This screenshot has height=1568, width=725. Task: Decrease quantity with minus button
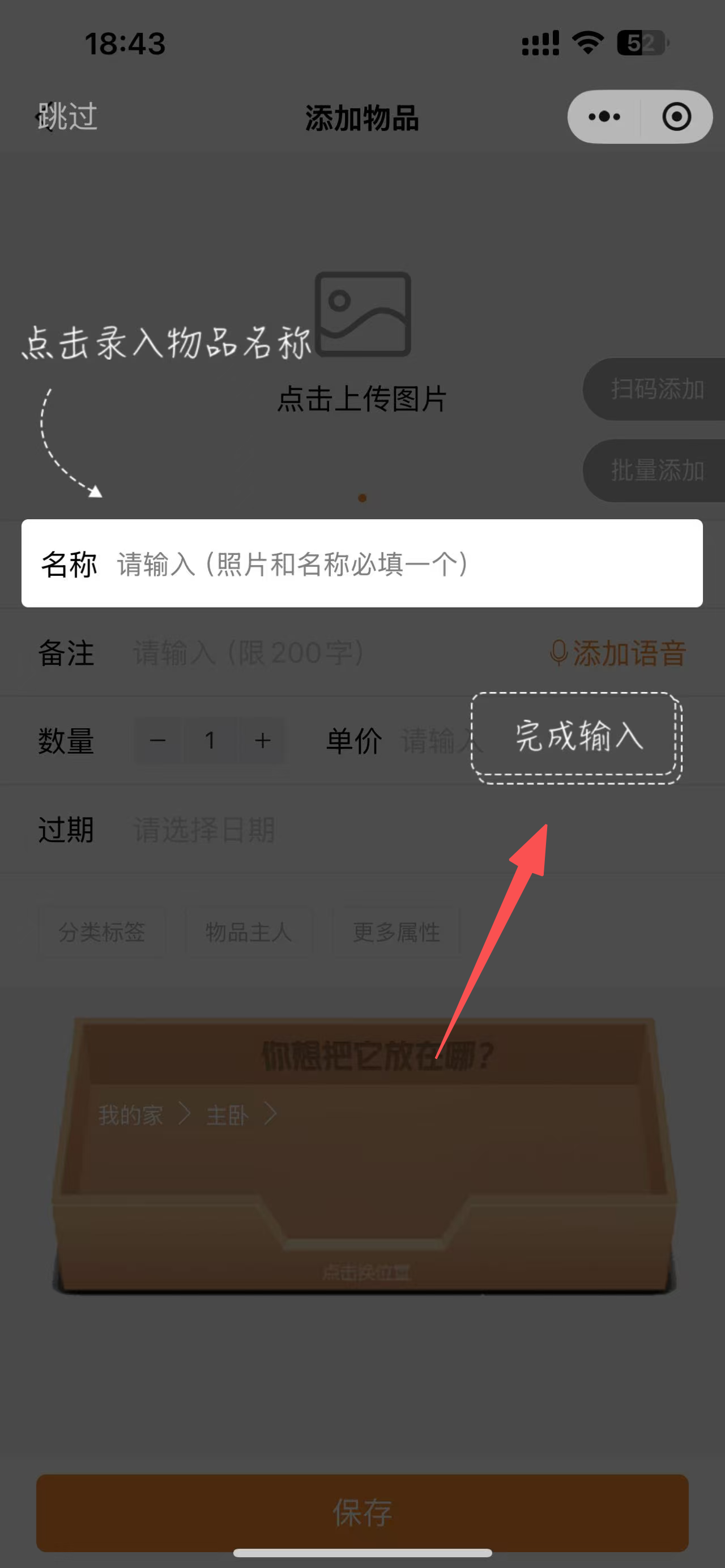click(x=157, y=741)
